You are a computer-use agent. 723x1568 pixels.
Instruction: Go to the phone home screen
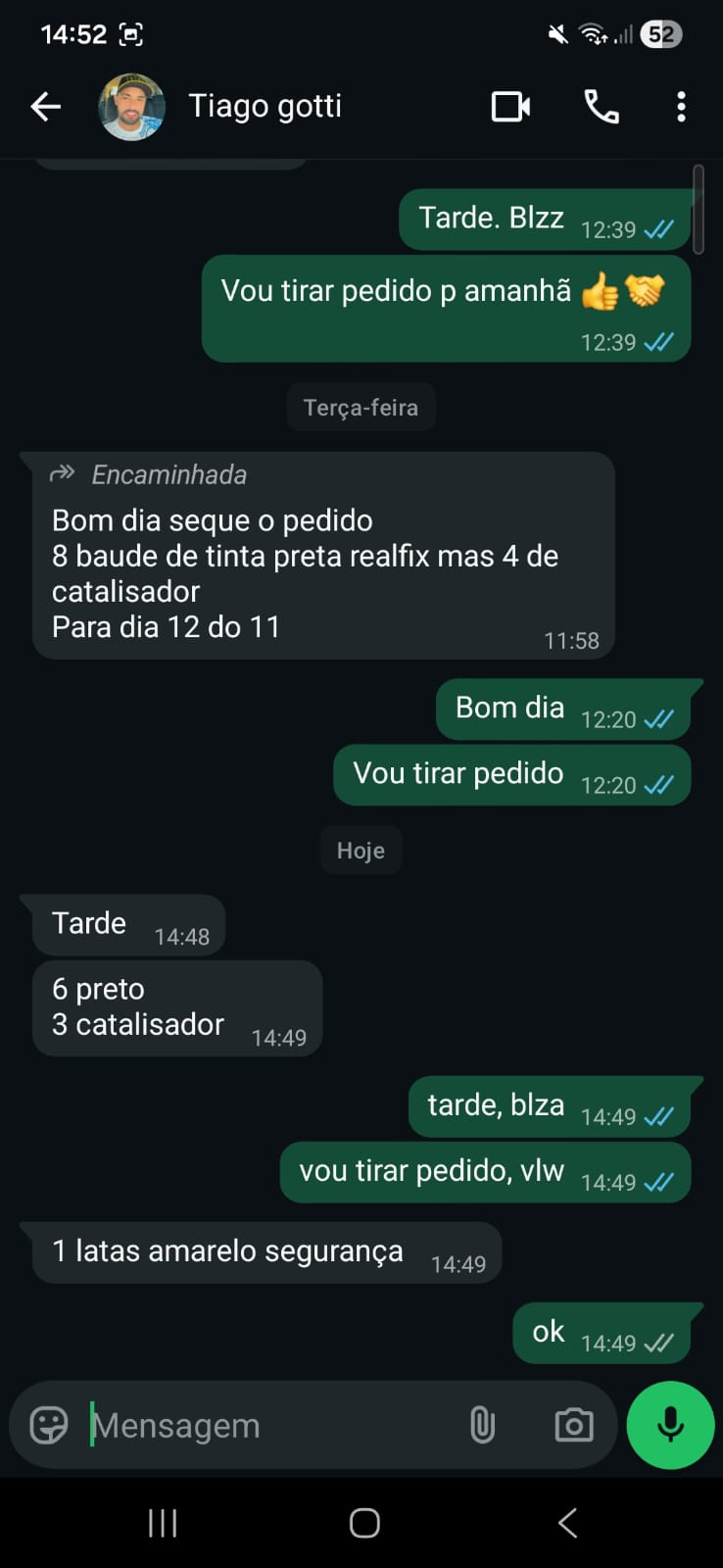pos(364,1523)
